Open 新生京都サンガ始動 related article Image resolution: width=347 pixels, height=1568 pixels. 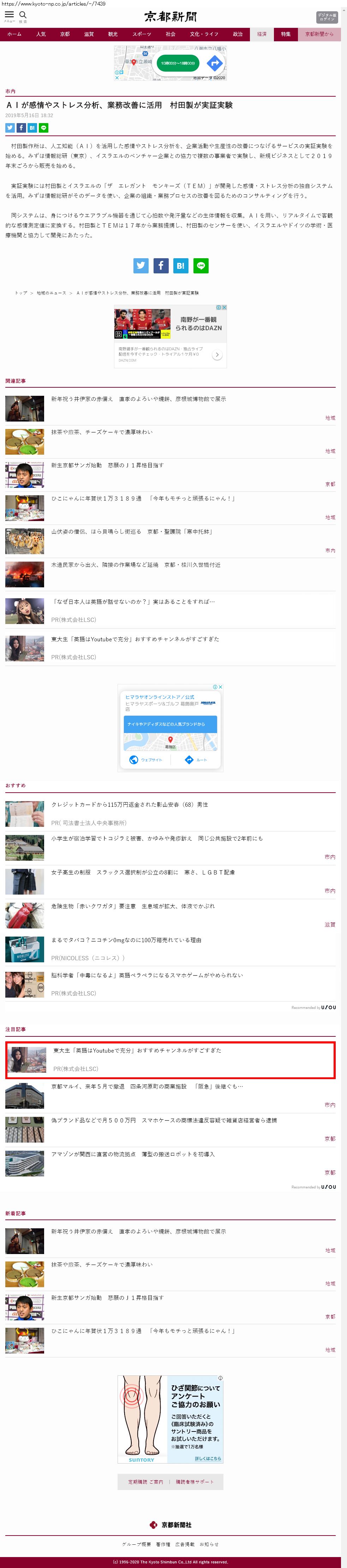[x=107, y=465]
